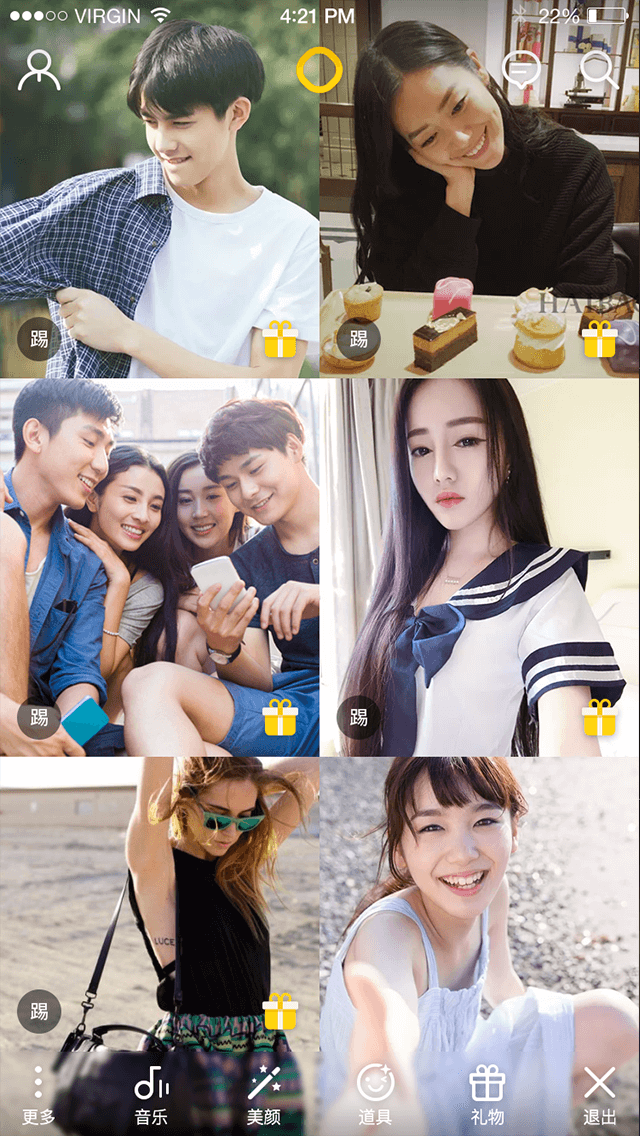Send a gift to woman by the cakes
This screenshot has height=1136, width=640.
pyautogui.click(x=600, y=339)
